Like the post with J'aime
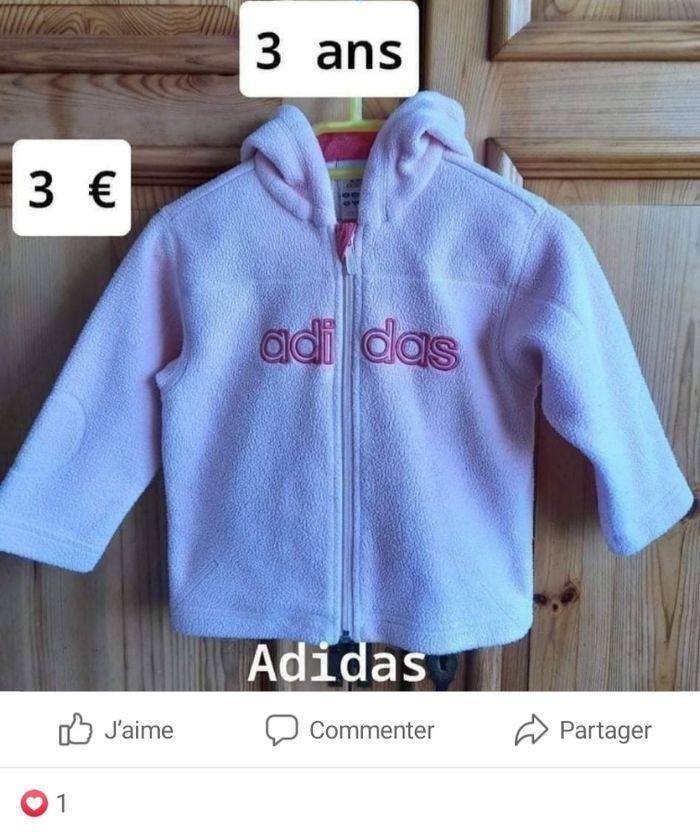The width and height of the screenshot is (700, 833). pyautogui.click(x=116, y=730)
